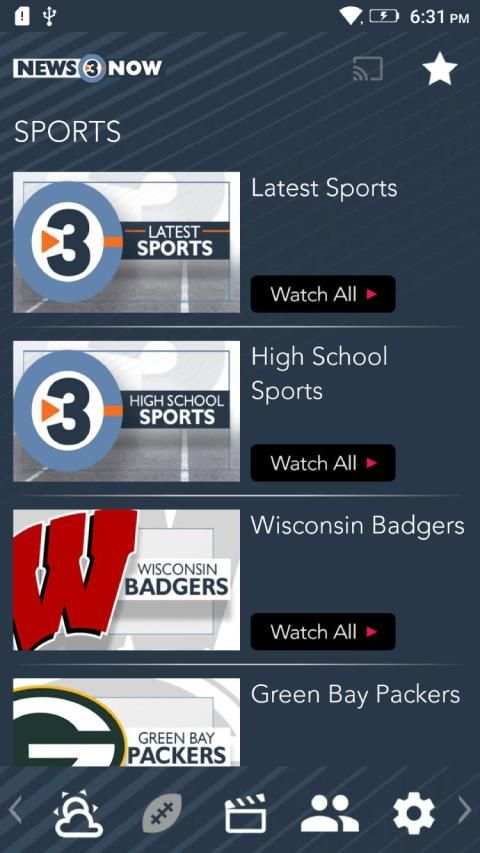Switch to the weather tab
This screenshot has width=480, height=853.
pos(78,813)
